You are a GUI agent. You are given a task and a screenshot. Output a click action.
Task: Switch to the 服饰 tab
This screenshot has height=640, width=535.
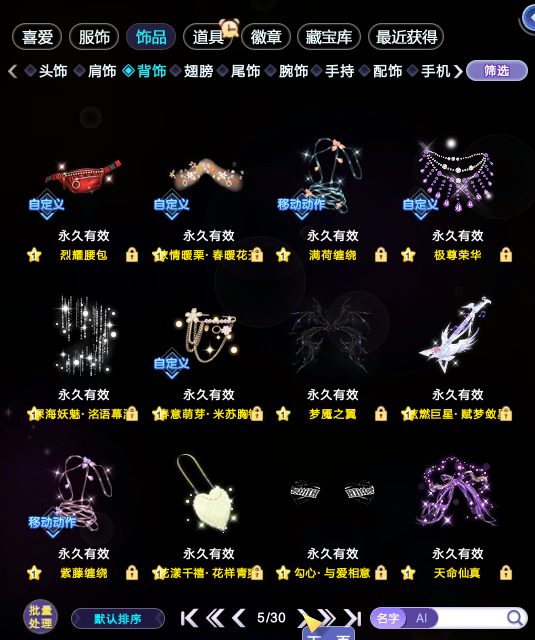tap(94, 37)
